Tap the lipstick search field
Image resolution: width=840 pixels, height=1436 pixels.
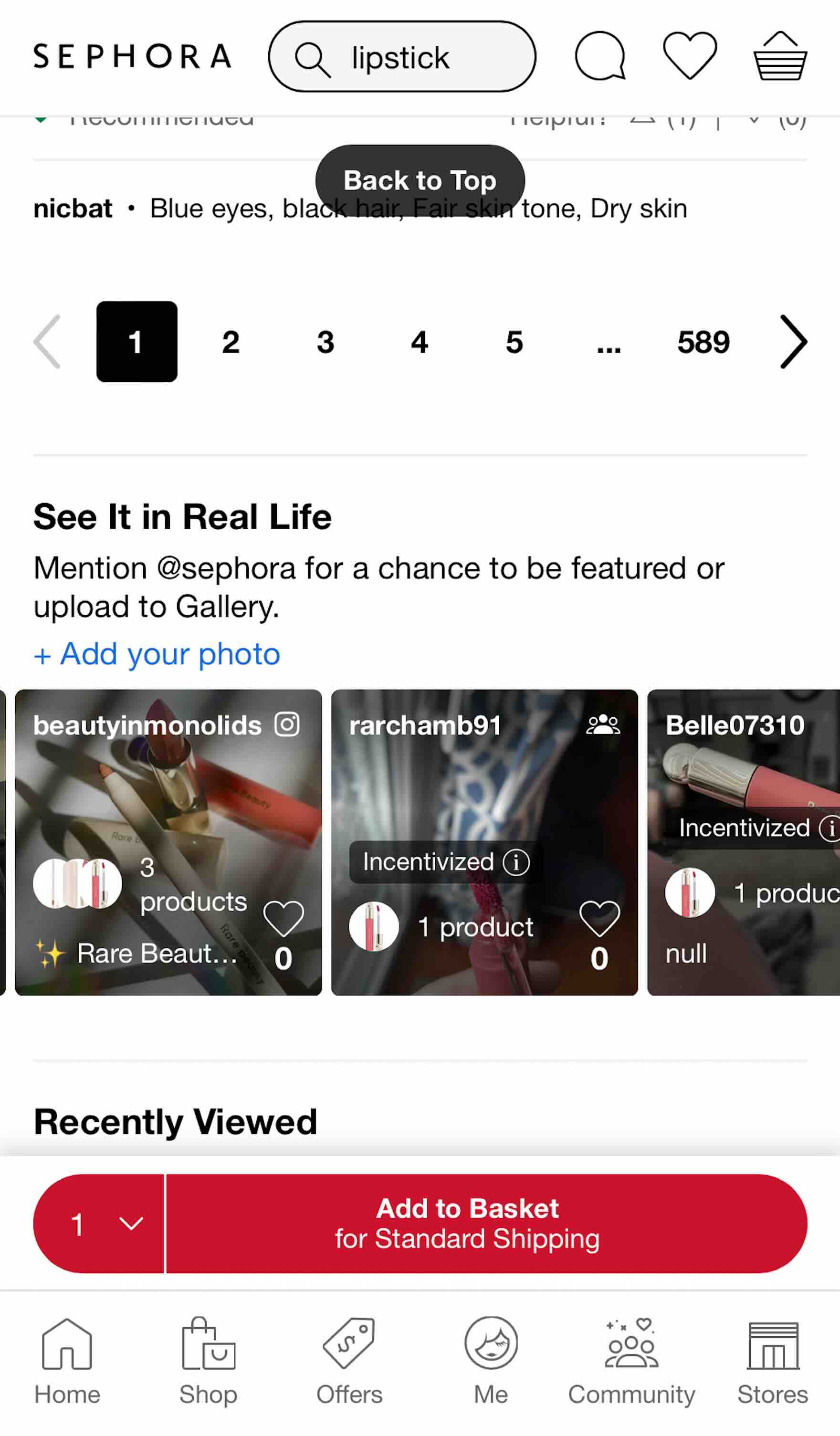(401, 57)
